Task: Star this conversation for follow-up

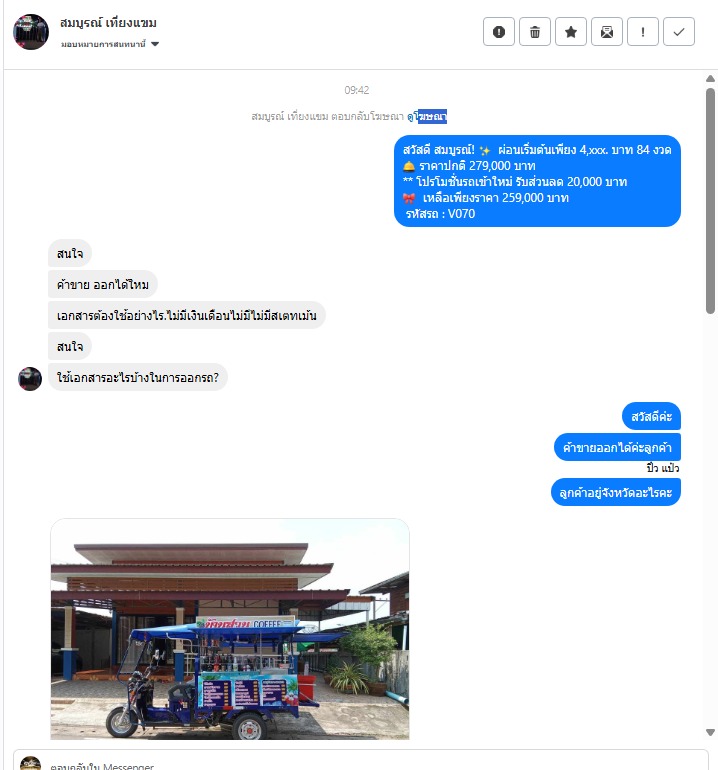Action: click(x=570, y=32)
